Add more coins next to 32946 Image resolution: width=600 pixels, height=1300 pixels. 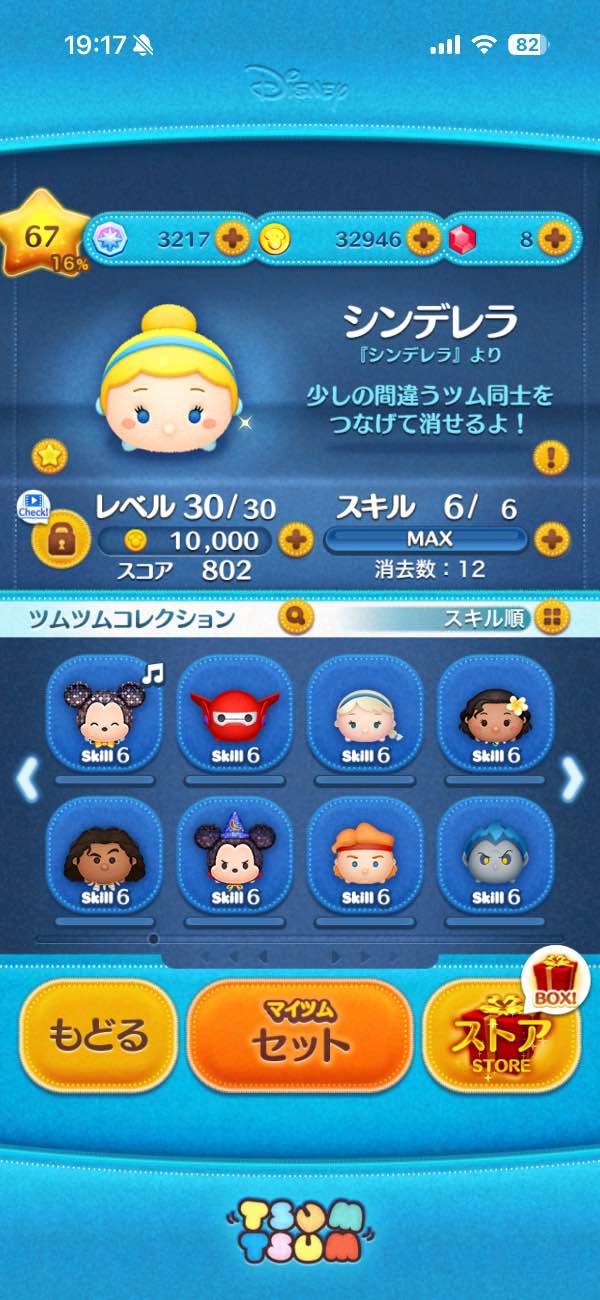(424, 238)
